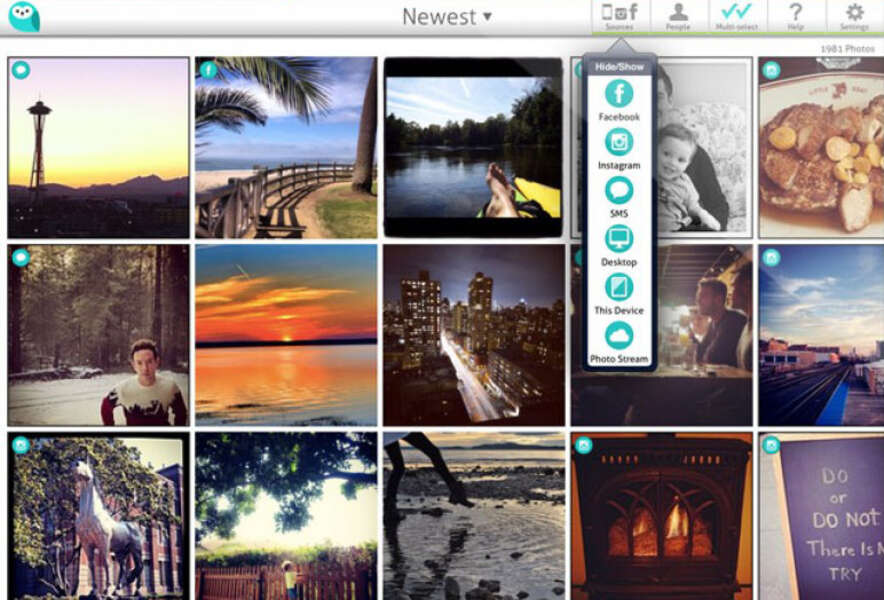Screen dimensions: 884x600
Task: Open the city skyline at night photo
Action: tap(473, 335)
